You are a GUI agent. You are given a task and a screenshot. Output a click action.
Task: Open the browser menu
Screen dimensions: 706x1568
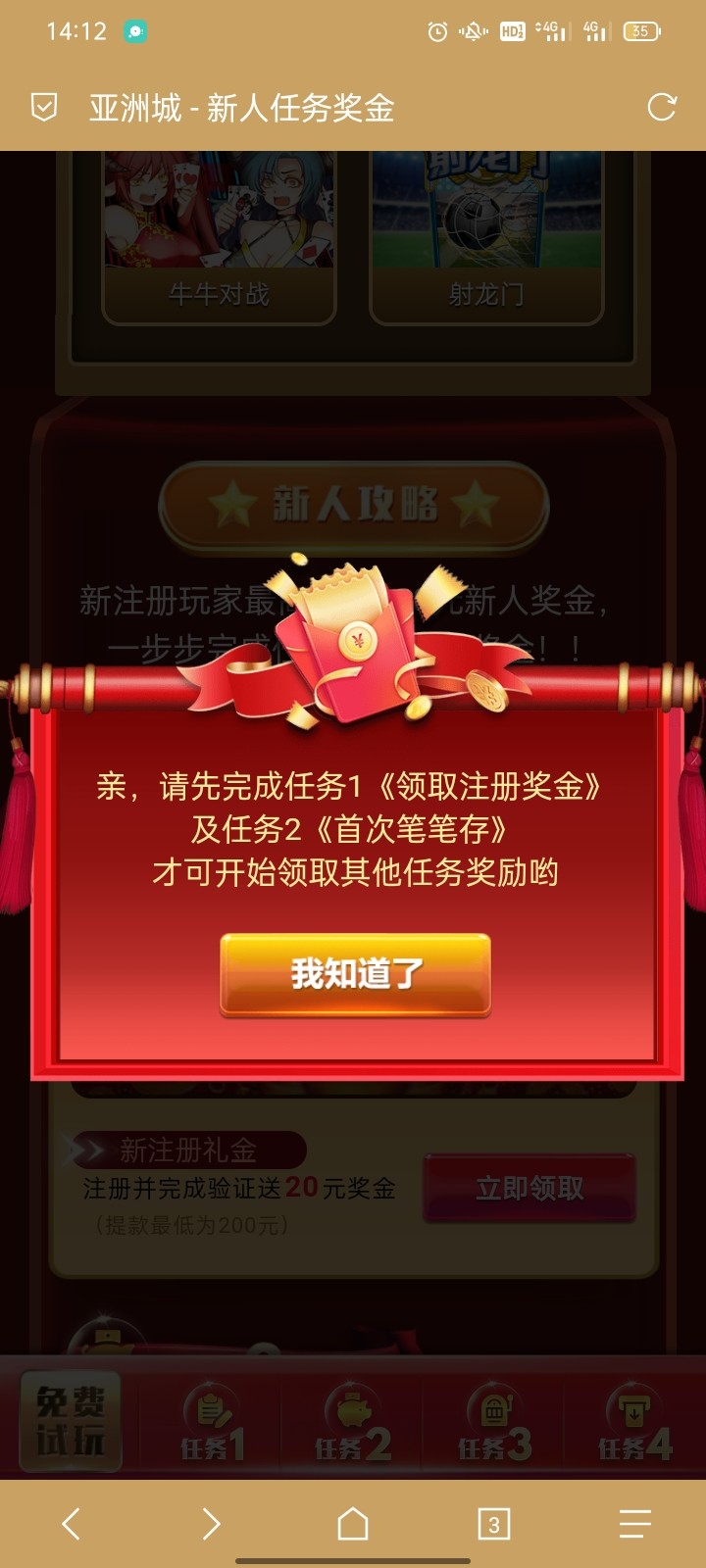coord(634,1524)
